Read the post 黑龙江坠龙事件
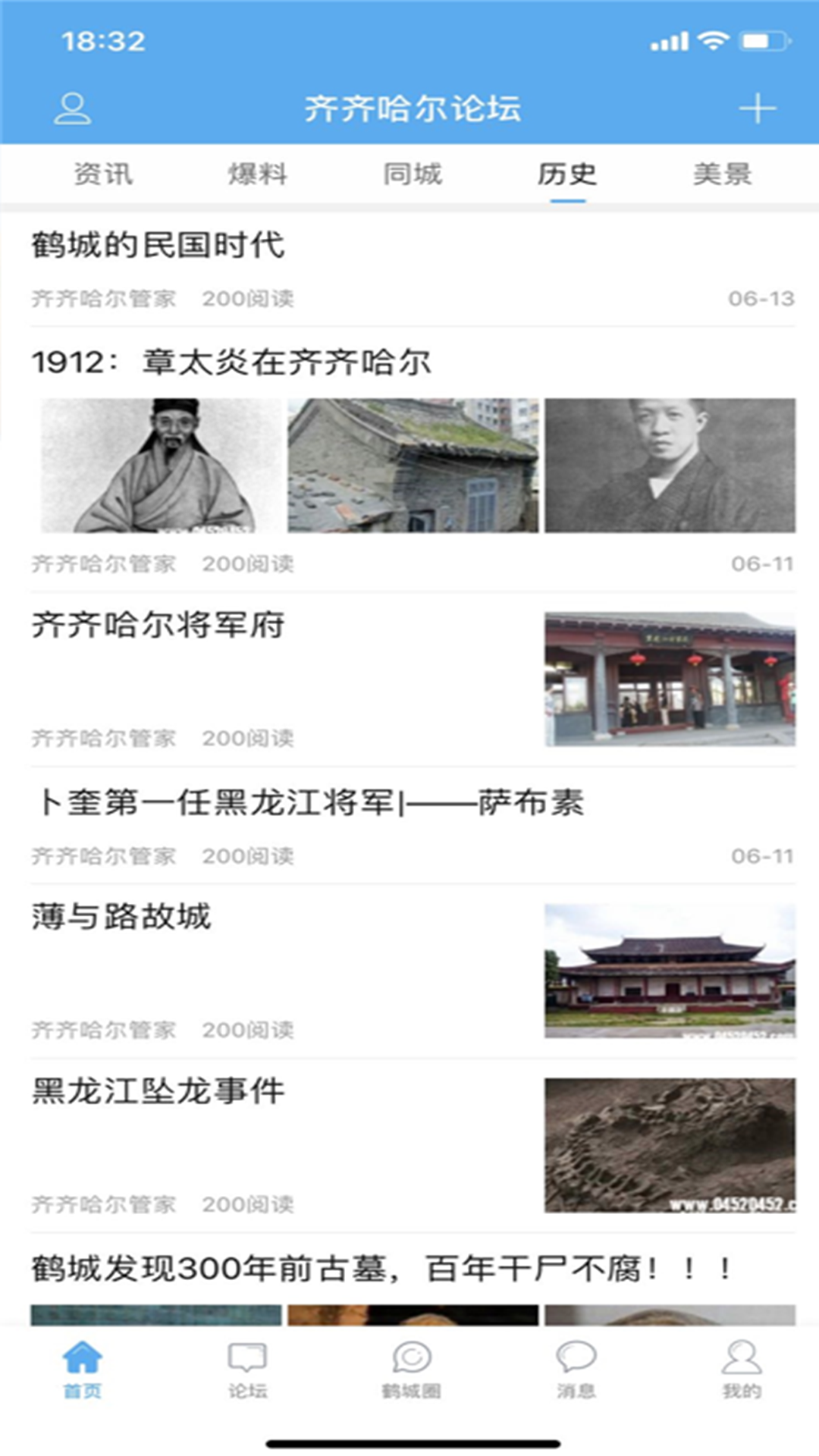The height and width of the screenshot is (1456, 819). point(159,1092)
